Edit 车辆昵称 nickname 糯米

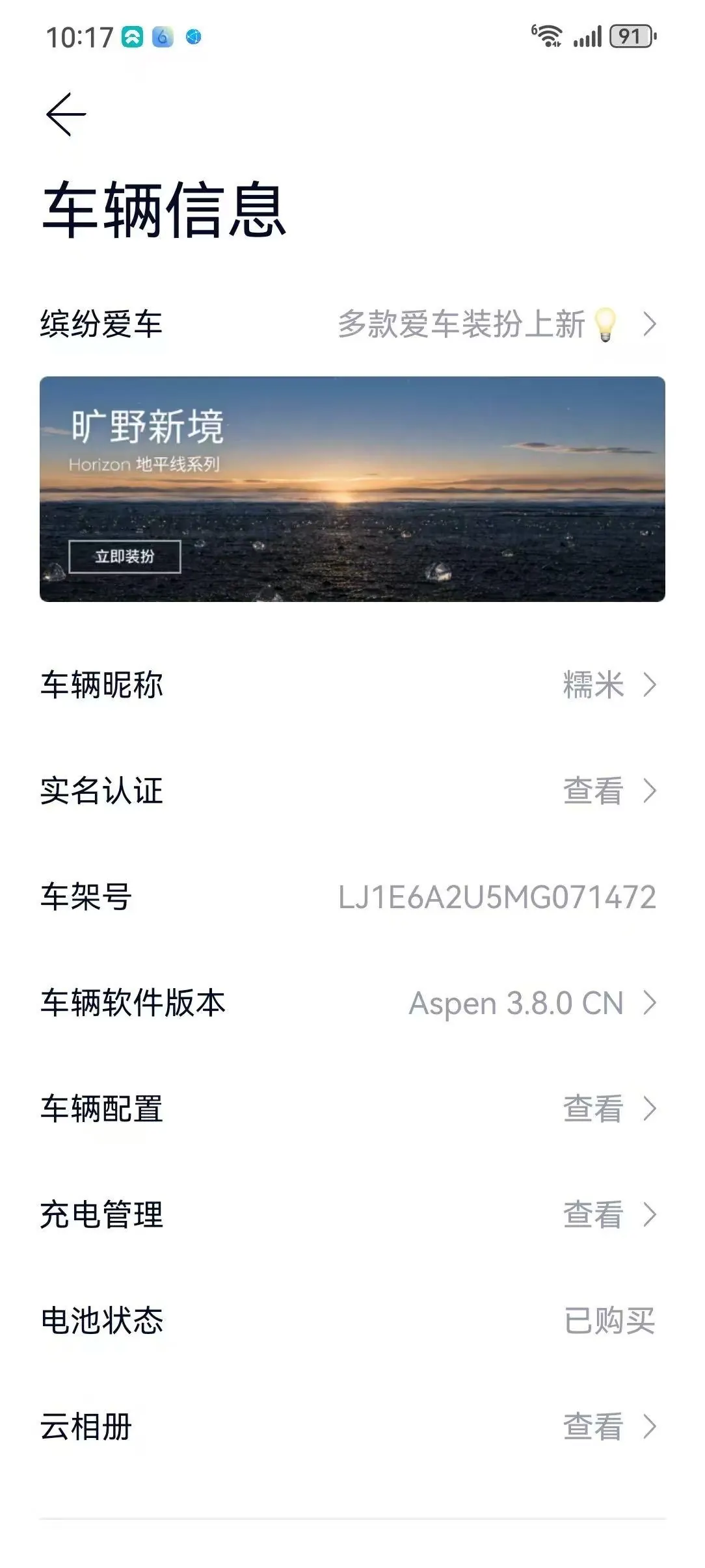pyautogui.click(x=352, y=685)
